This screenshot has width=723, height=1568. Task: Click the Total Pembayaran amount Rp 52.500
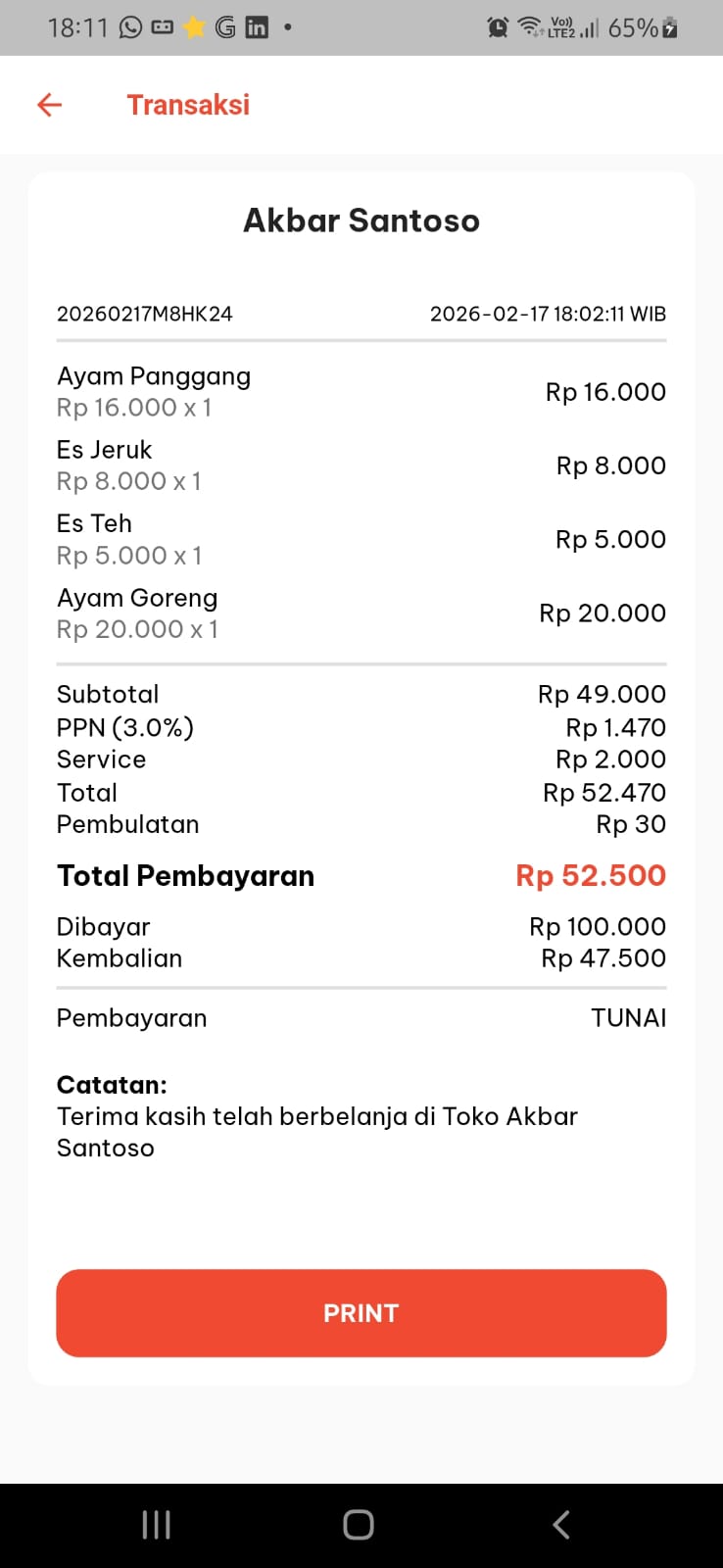tap(590, 875)
